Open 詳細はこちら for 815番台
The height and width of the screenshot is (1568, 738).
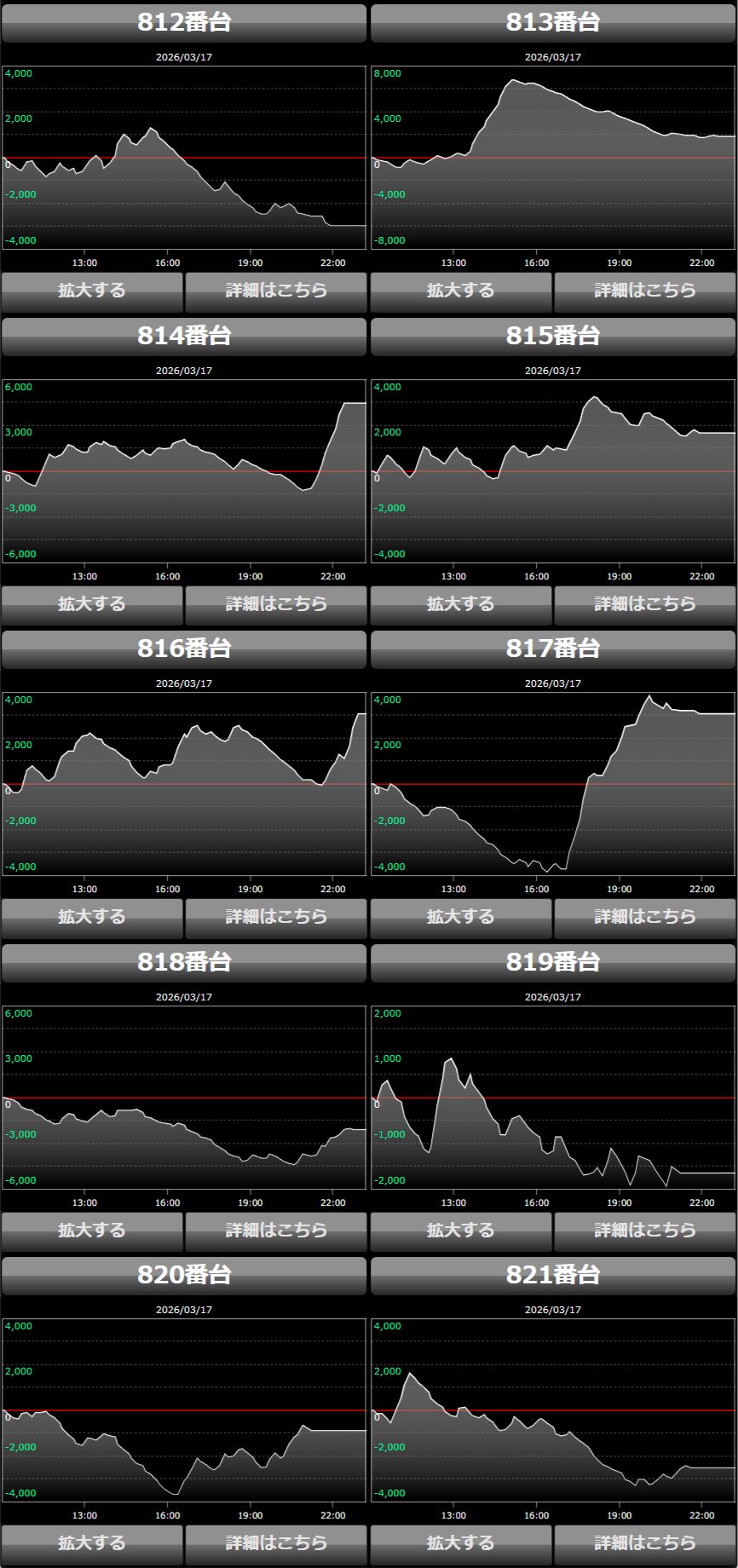[645, 604]
